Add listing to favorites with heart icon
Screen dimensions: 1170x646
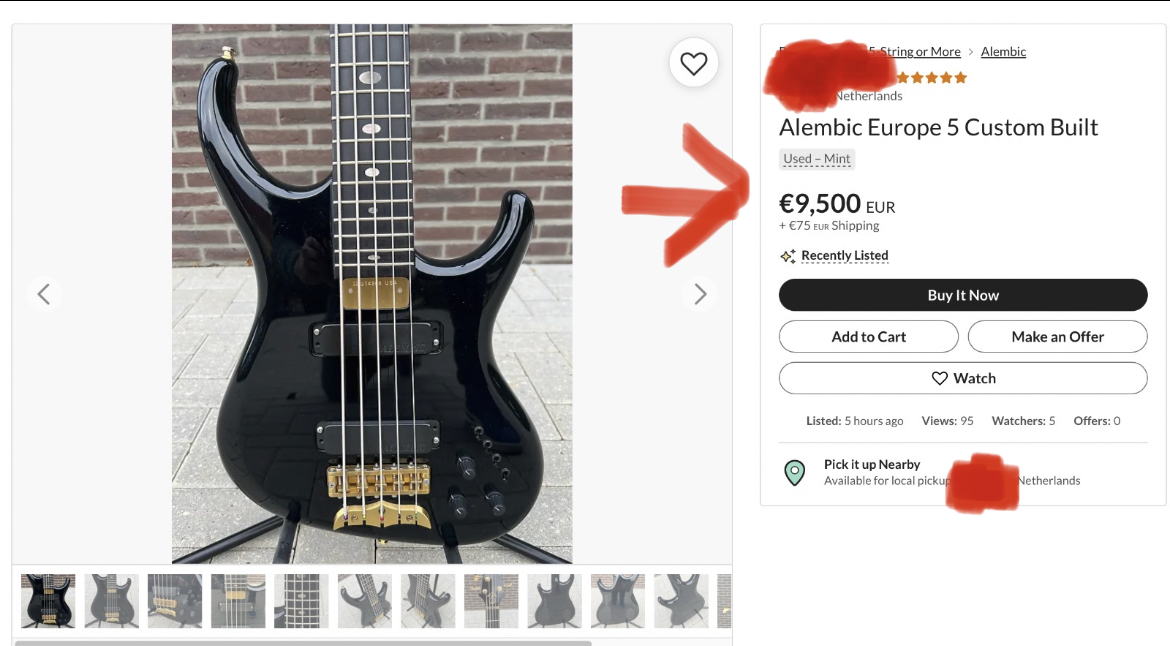693,64
